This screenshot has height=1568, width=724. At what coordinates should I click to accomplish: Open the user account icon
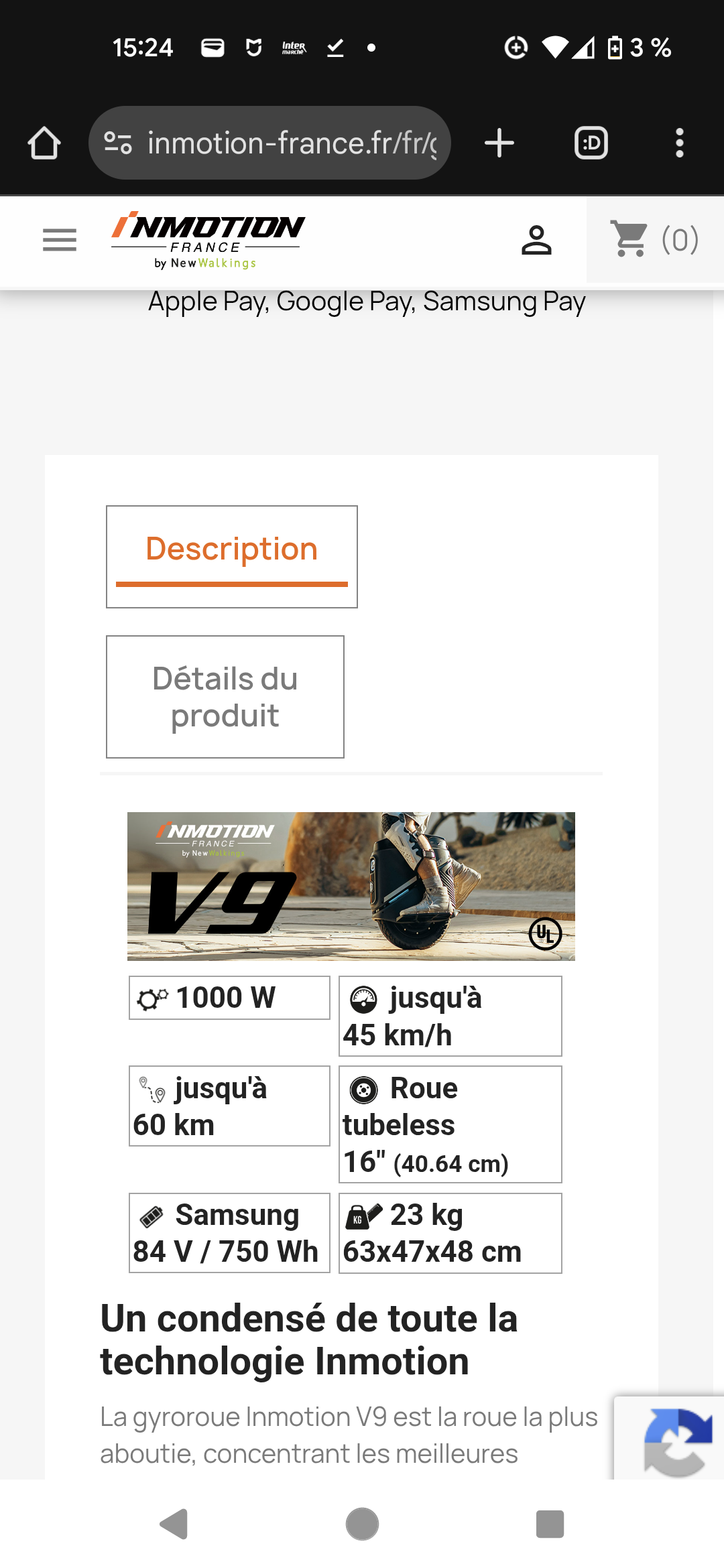pos(536,240)
